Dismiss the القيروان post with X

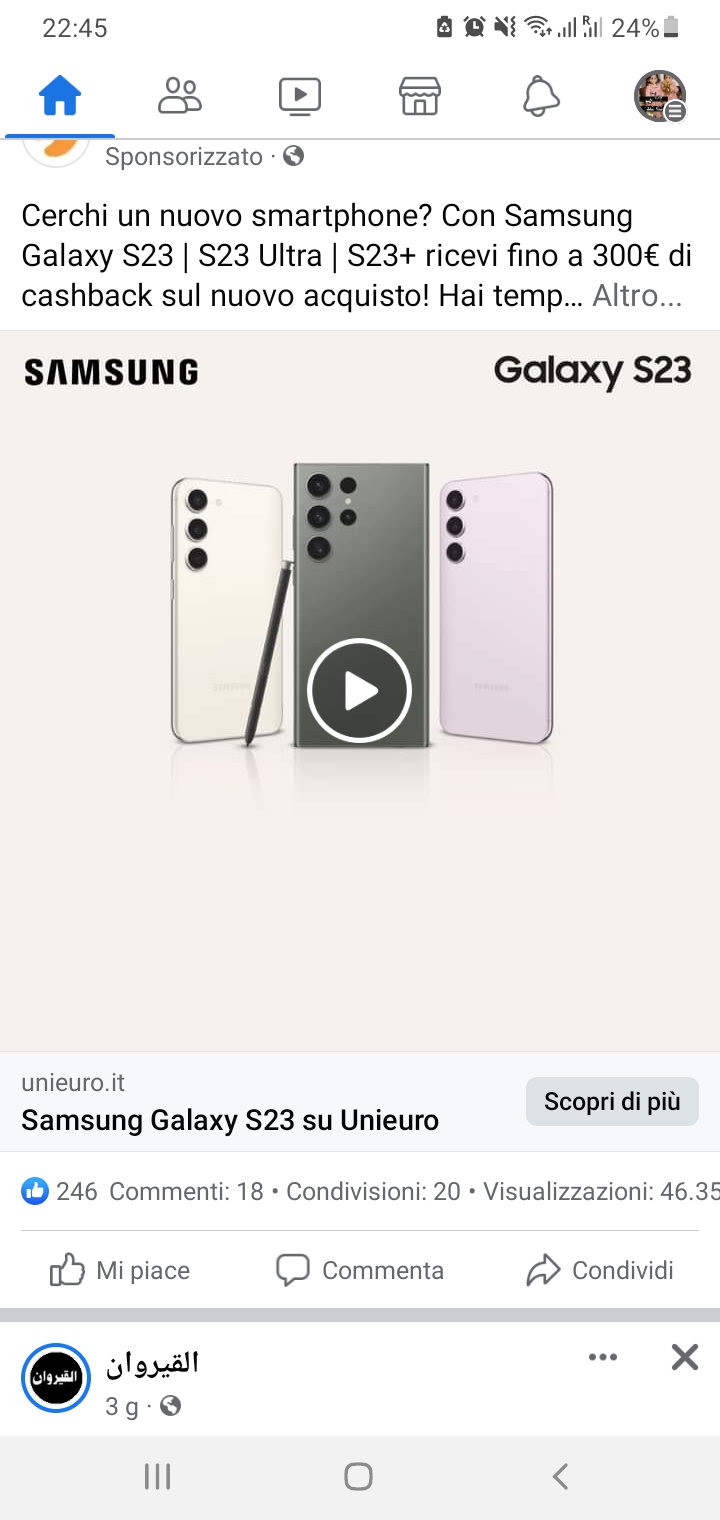coord(685,1357)
